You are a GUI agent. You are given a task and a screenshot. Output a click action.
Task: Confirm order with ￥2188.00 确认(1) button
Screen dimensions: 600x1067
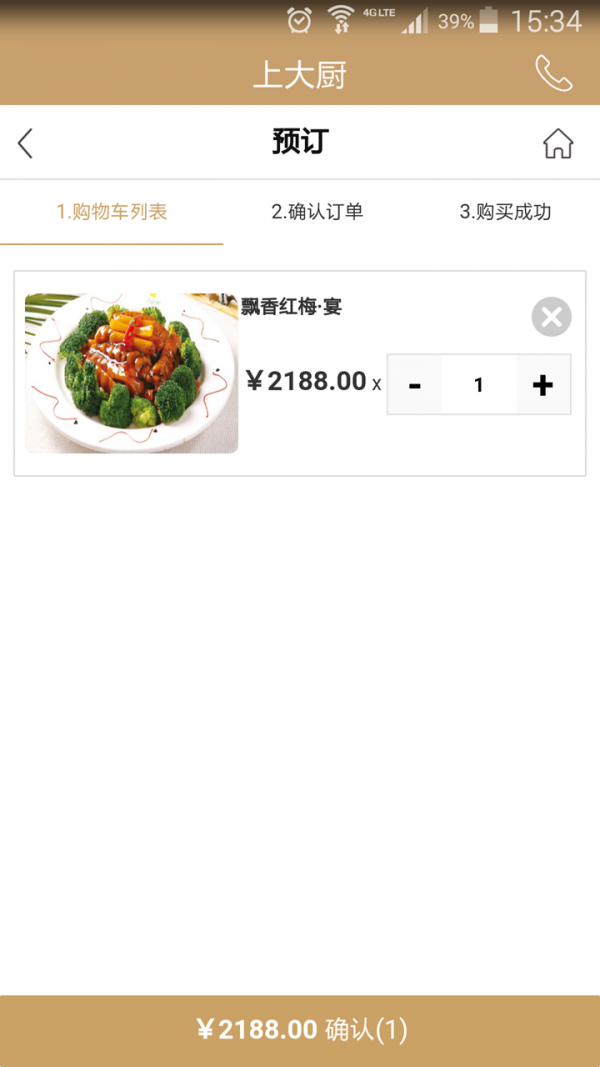click(300, 1030)
